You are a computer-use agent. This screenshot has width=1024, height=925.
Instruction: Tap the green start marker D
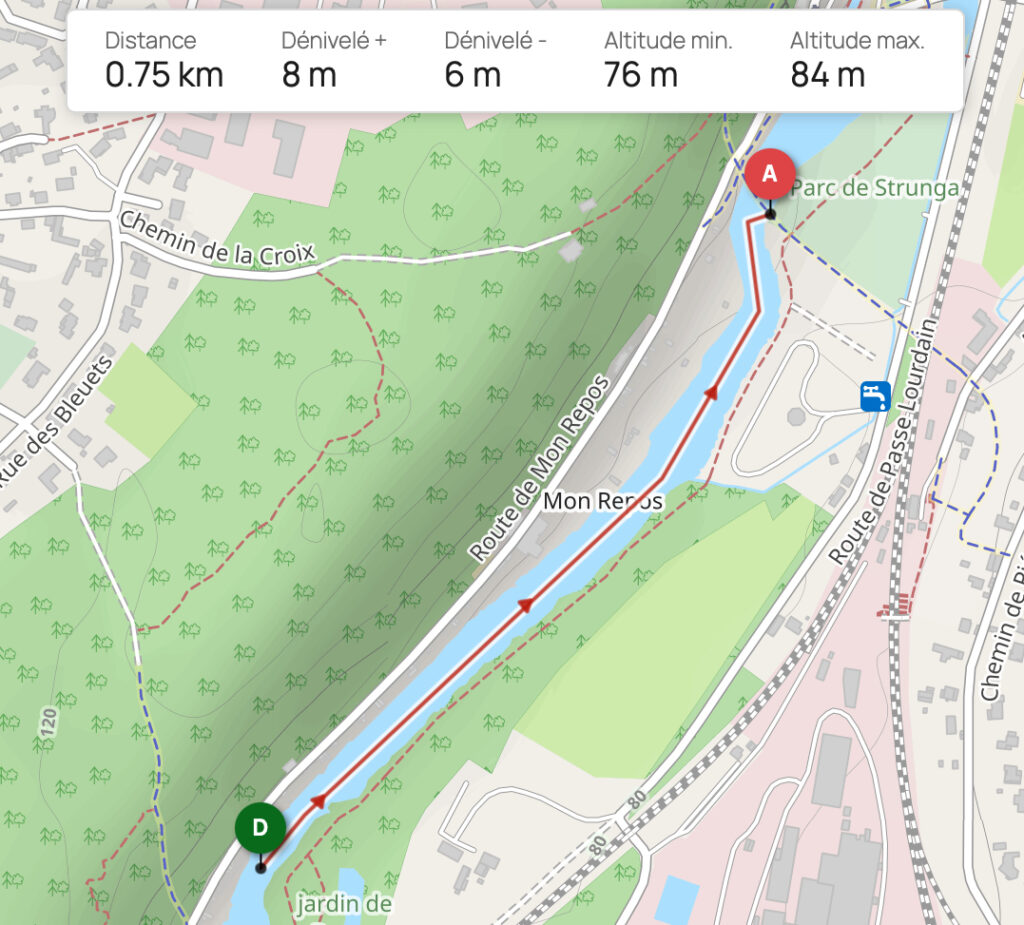click(x=260, y=828)
